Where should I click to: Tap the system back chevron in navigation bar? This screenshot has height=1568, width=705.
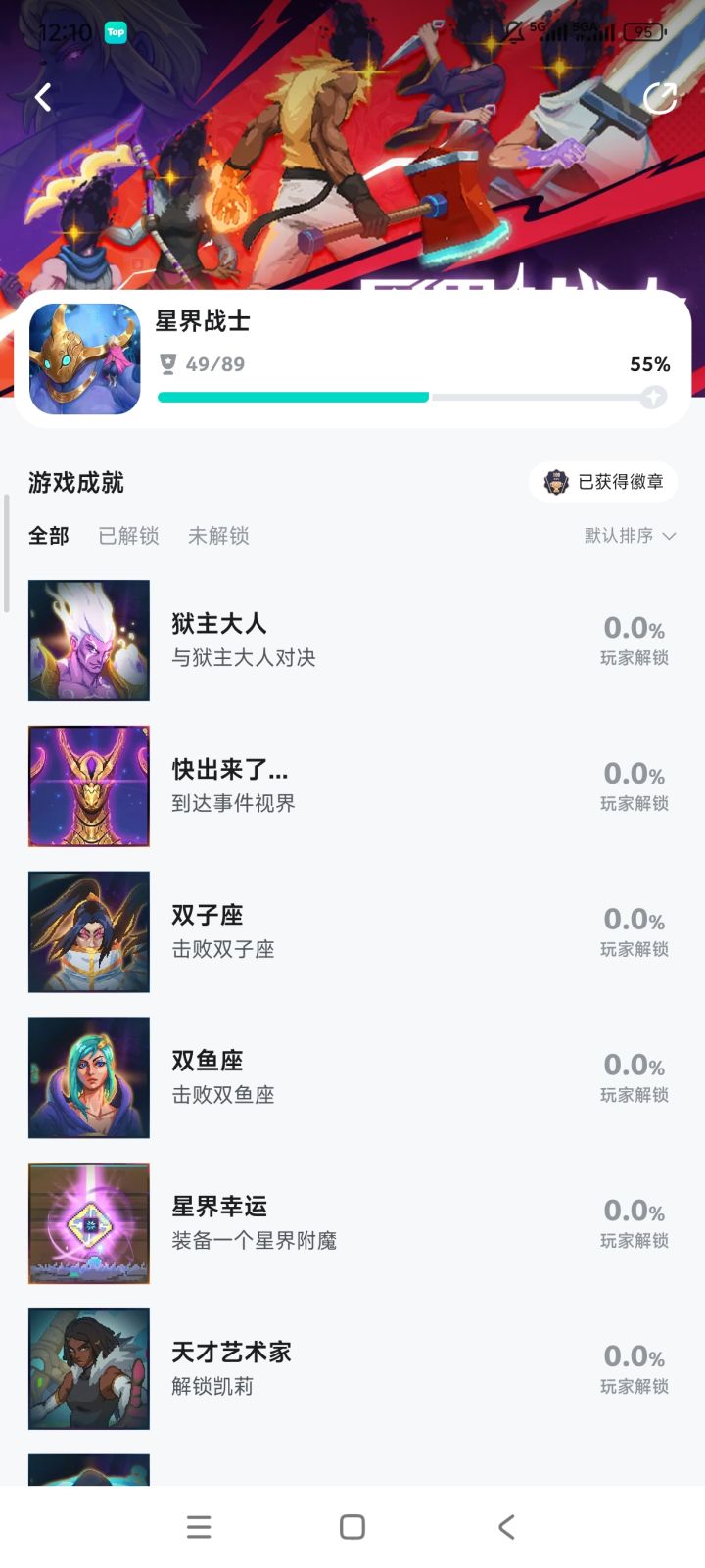[505, 1525]
